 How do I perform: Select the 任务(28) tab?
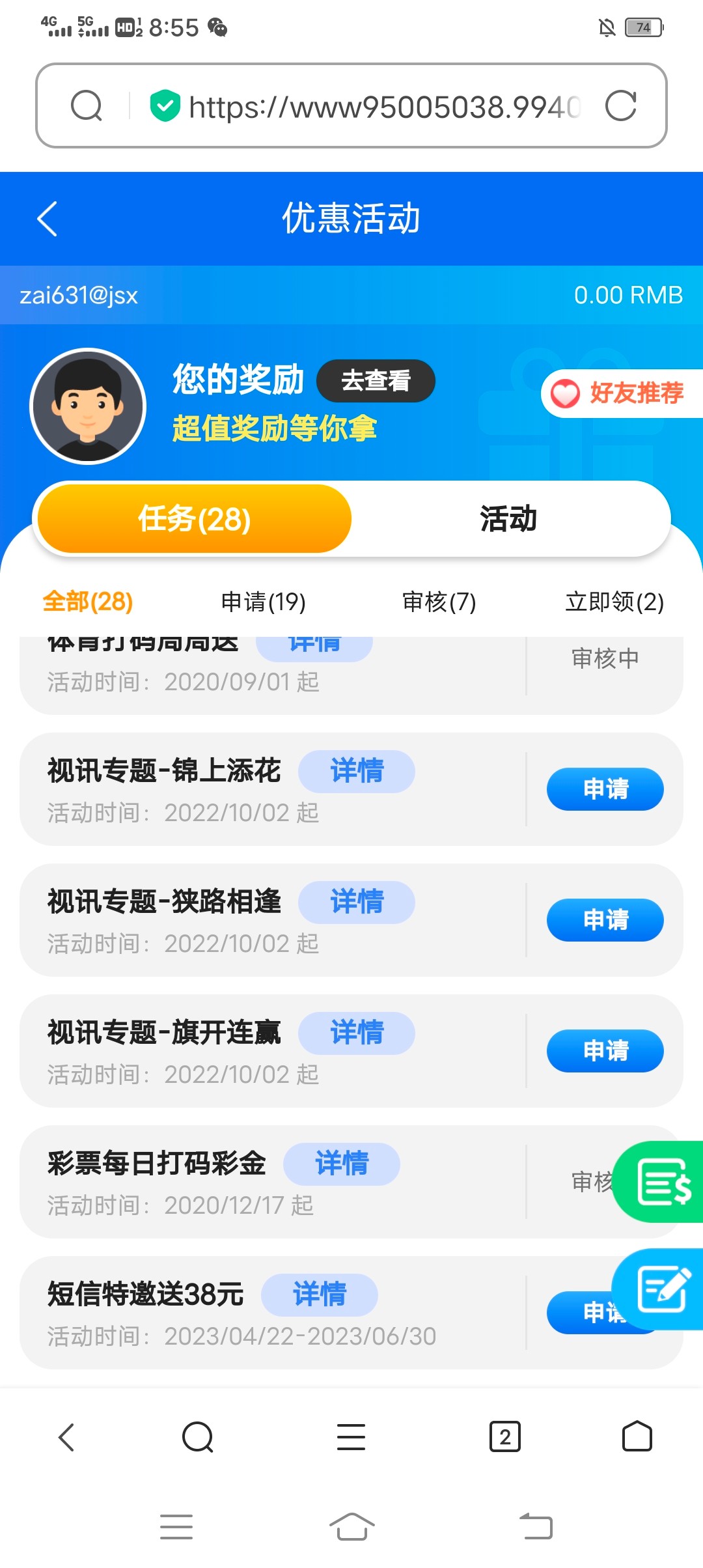pyautogui.click(x=194, y=519)
